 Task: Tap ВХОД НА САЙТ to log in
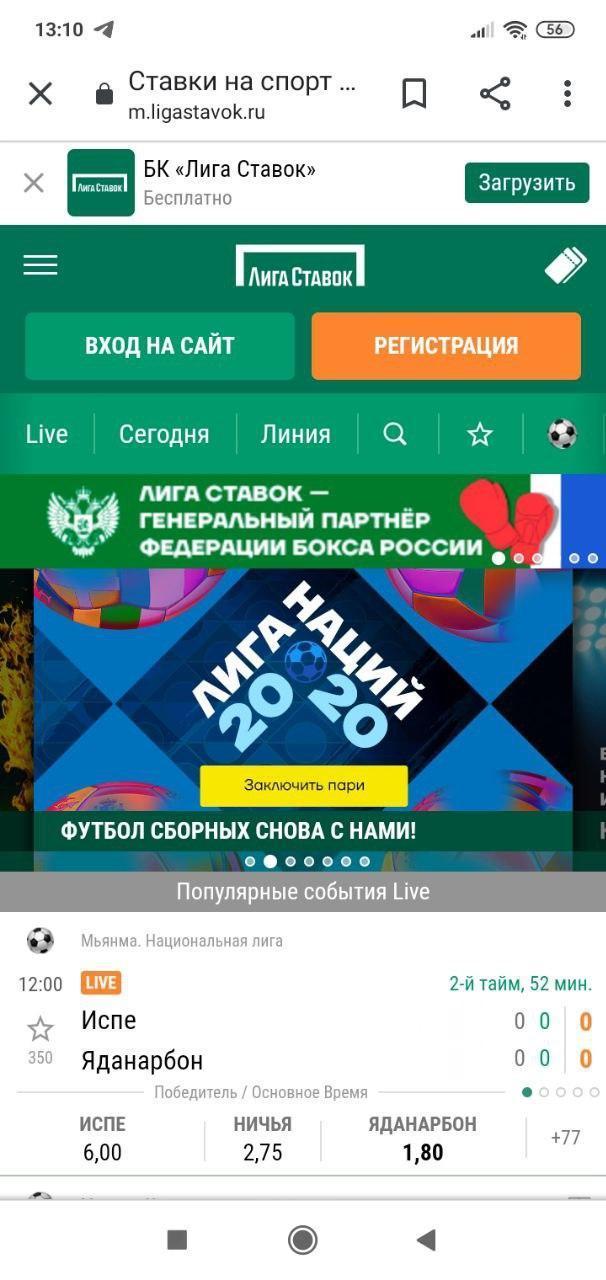(x=160, y=346)
